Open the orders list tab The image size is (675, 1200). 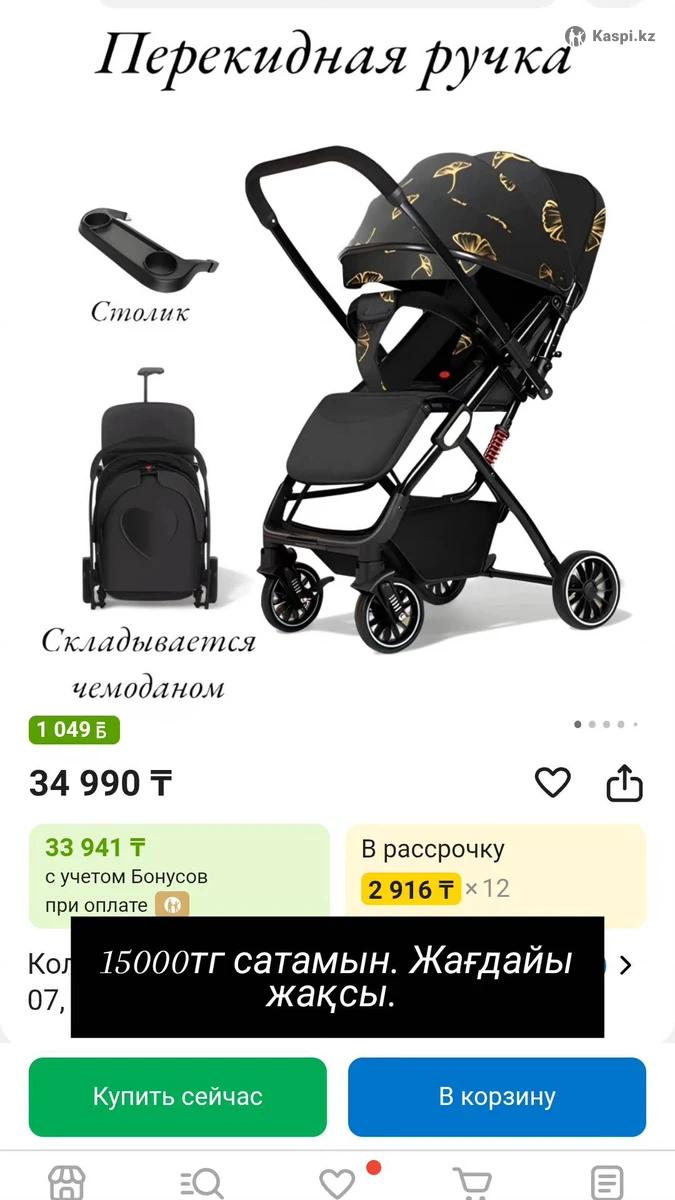point(607,1182)
